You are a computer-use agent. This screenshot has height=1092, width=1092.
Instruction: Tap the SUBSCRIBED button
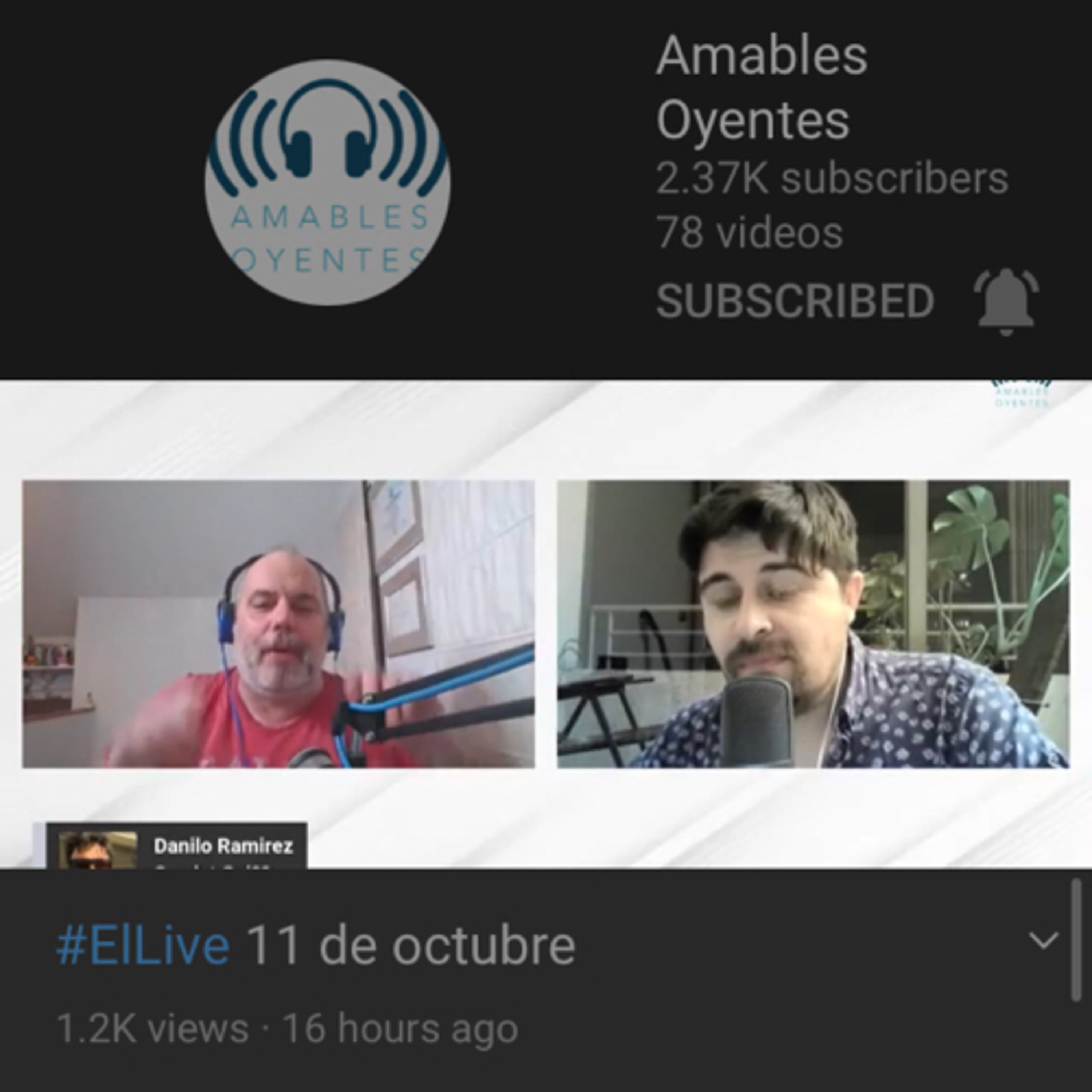[x=795, y=301]
